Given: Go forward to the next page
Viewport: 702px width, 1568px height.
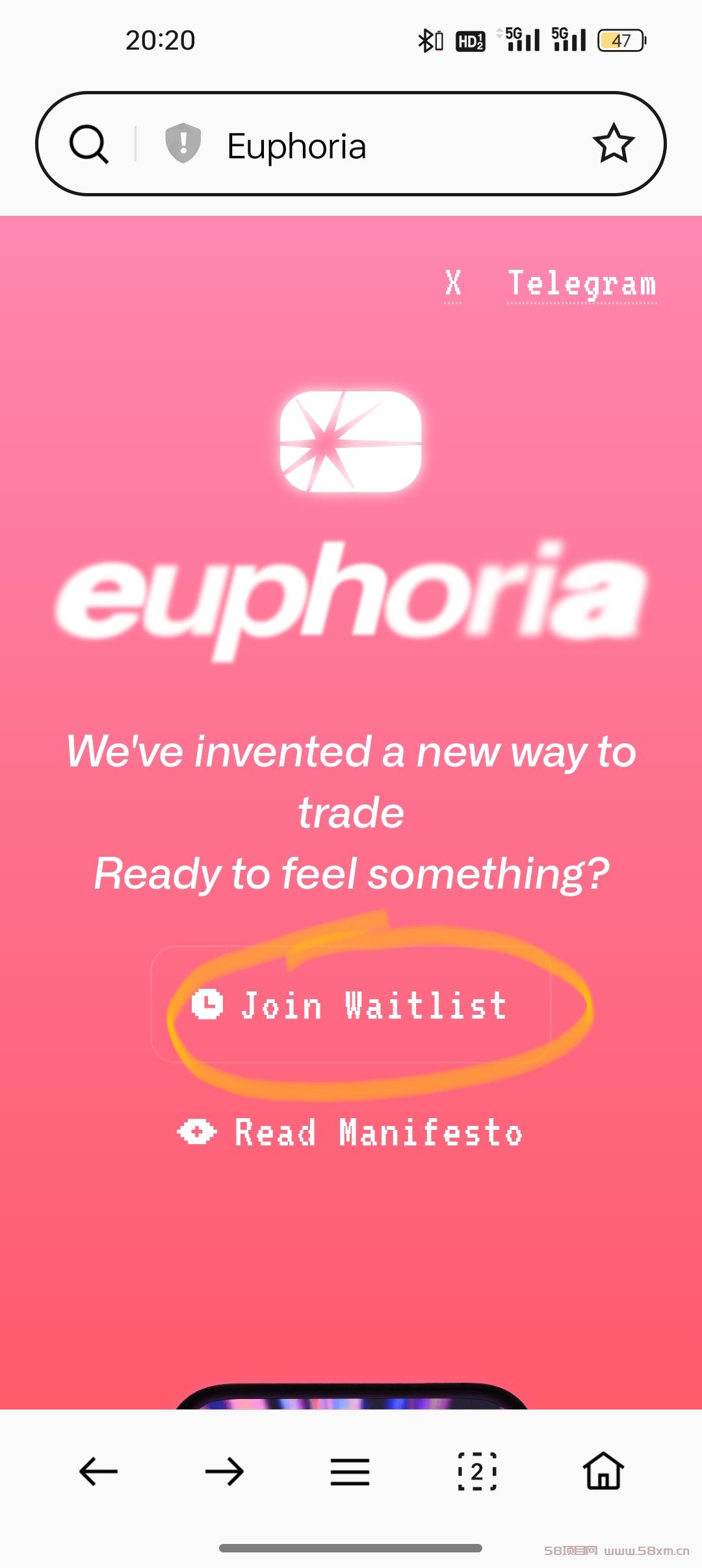Looking at the screenshot, I should [224, 1472].
